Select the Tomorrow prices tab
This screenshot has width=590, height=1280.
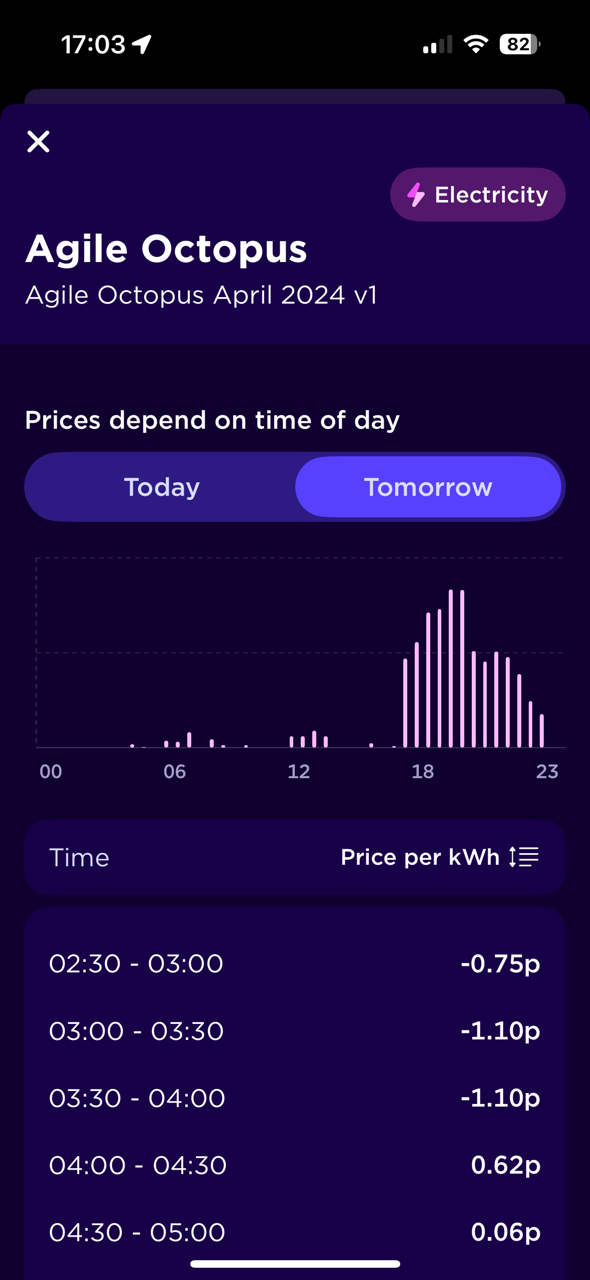click(x=428, y=487)
